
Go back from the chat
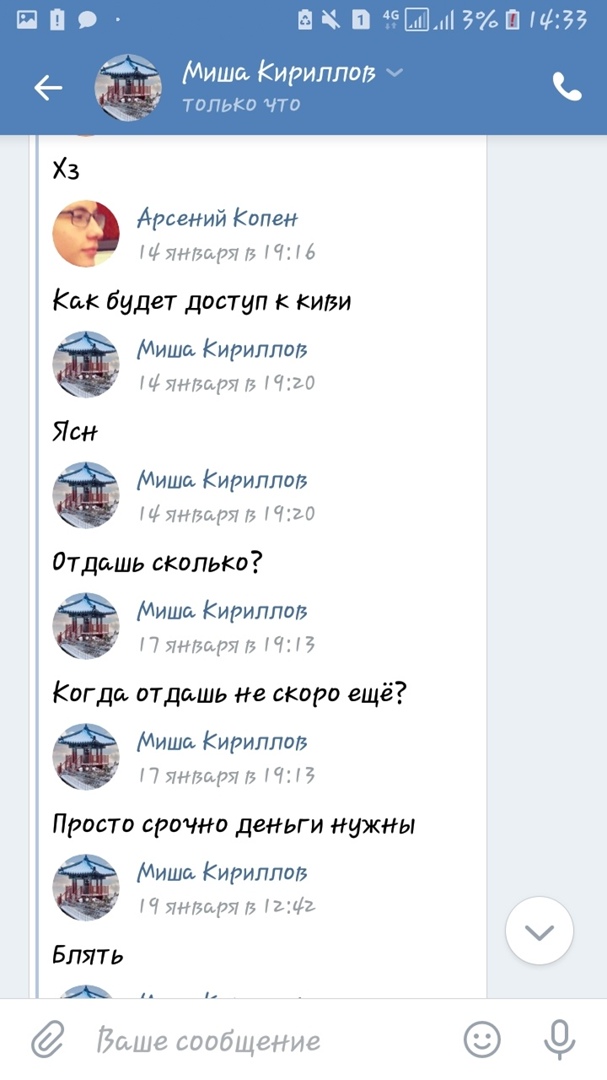47,88
